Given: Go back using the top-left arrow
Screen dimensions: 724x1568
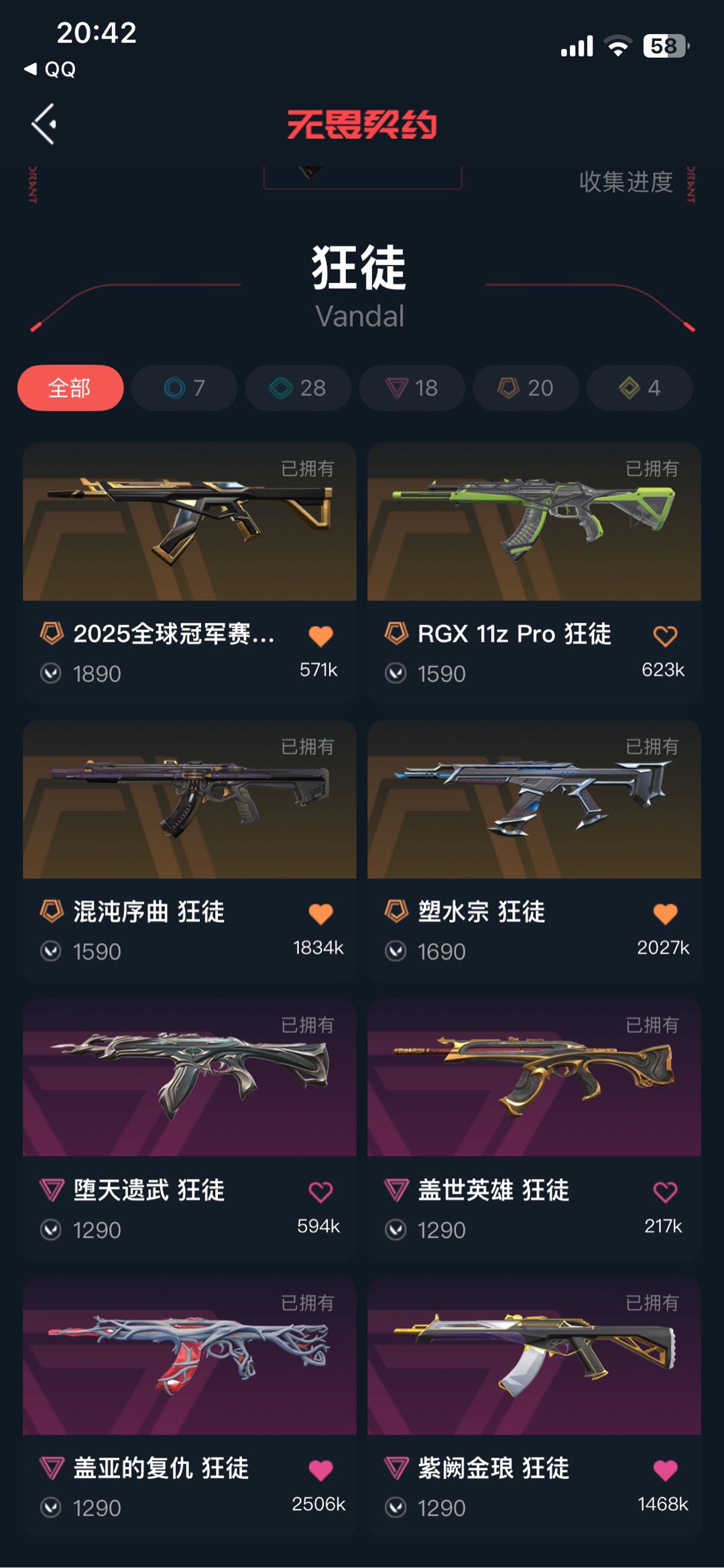Looking at the screenshot, I should point(44,124).
